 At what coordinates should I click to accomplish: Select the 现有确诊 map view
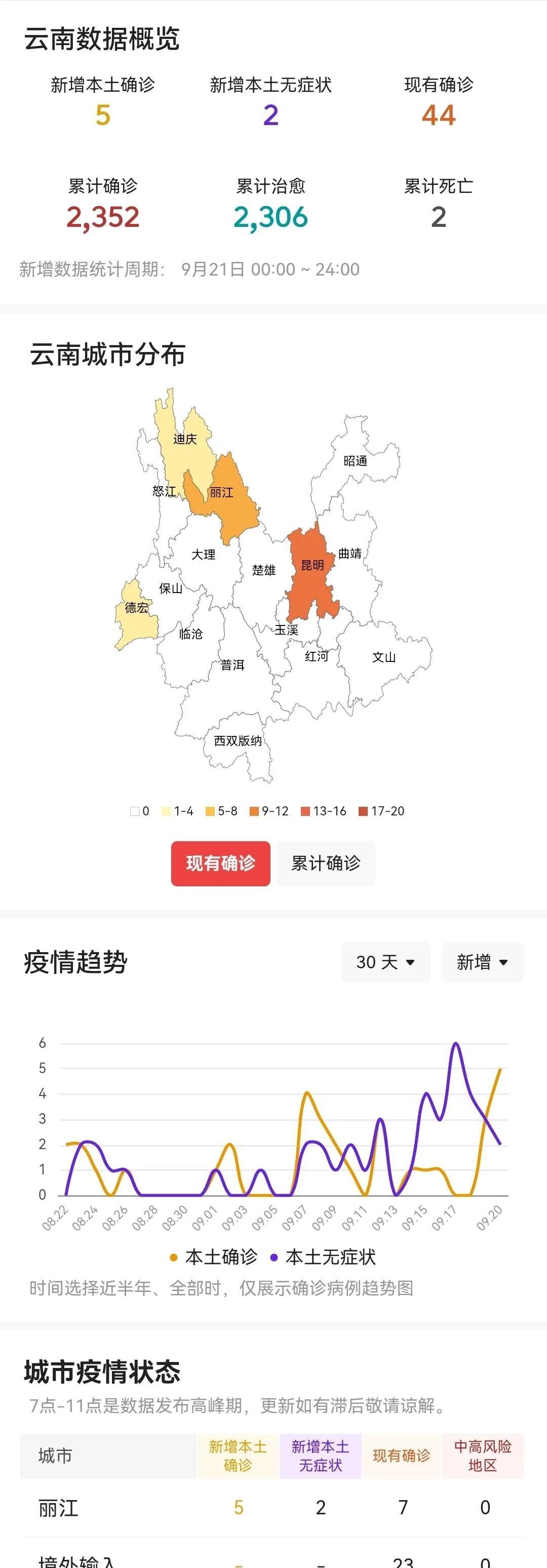tap(220, 863)
